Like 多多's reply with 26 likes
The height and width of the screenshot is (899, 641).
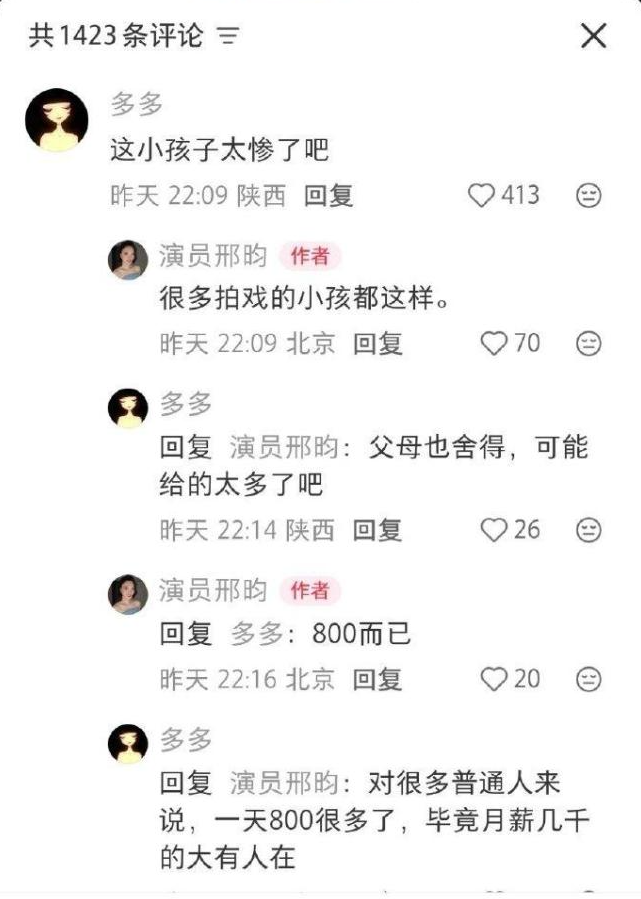(494, 529)
